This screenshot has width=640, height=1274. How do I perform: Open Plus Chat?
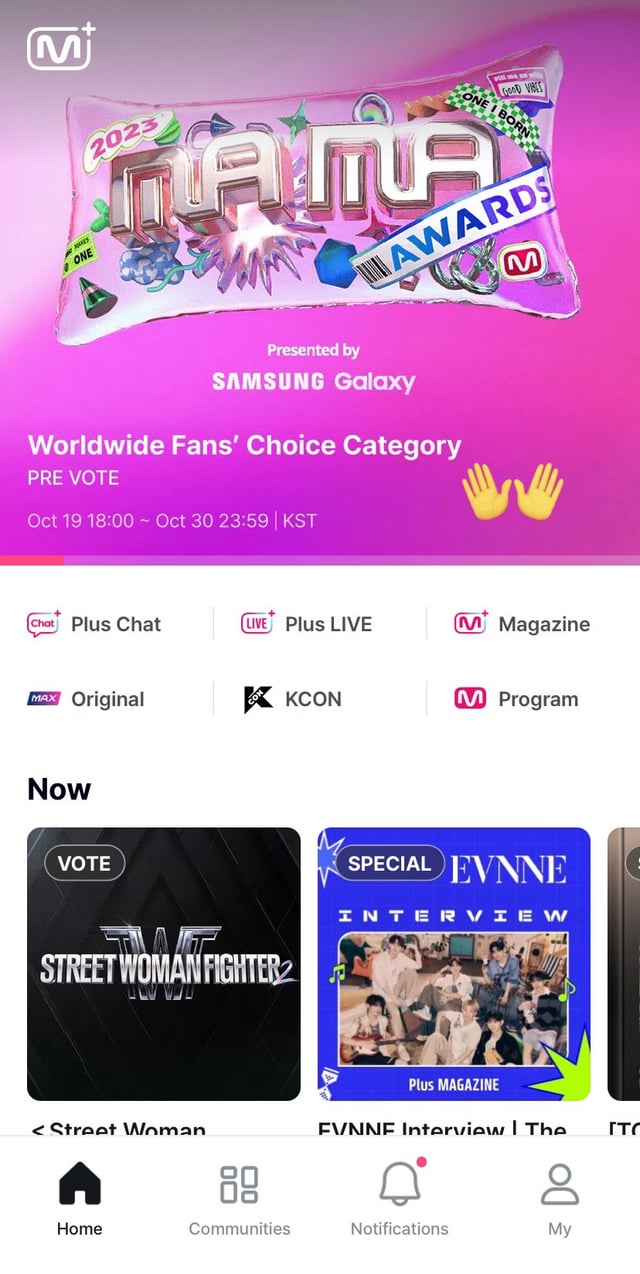click(x=95, y=624)
